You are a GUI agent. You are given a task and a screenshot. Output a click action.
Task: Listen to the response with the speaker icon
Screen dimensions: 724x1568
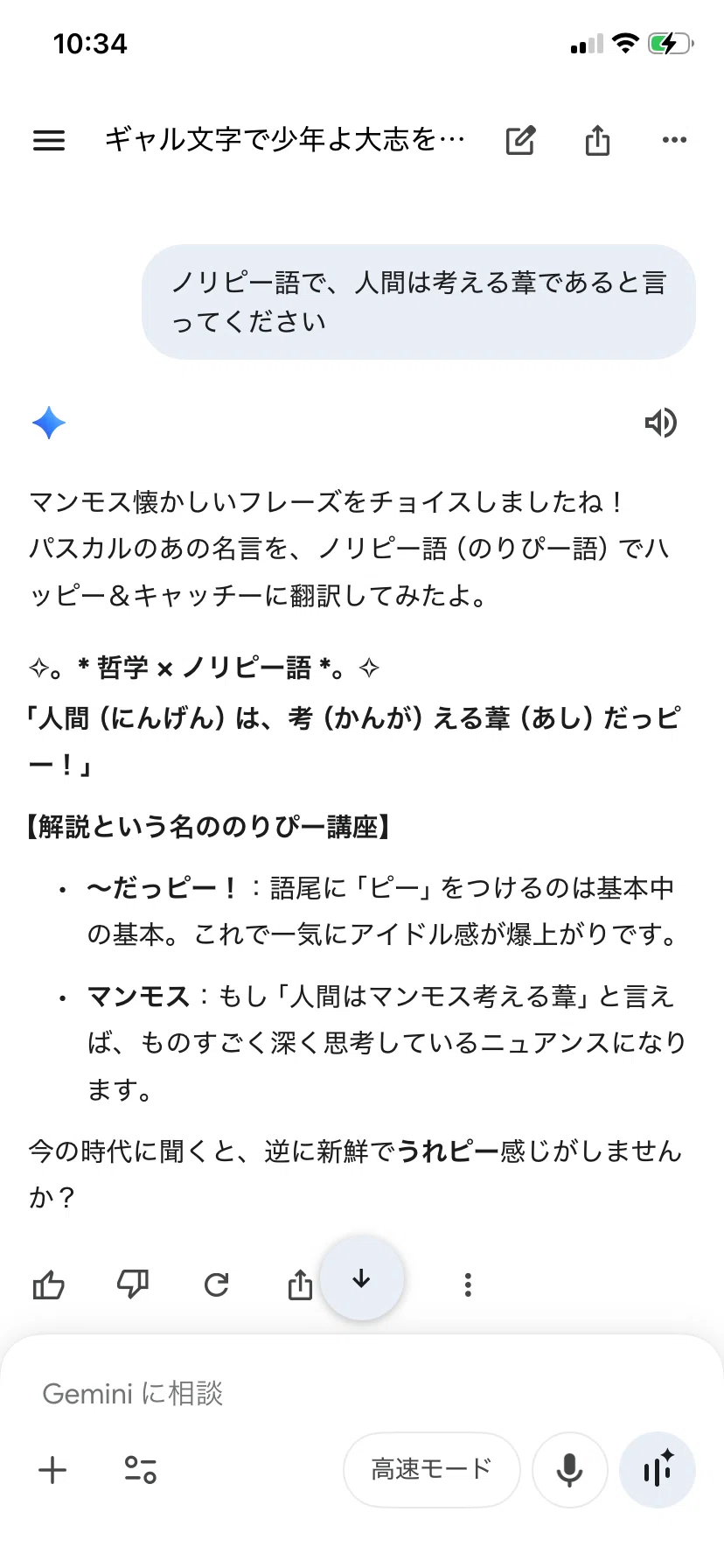(x=661, y=423)
